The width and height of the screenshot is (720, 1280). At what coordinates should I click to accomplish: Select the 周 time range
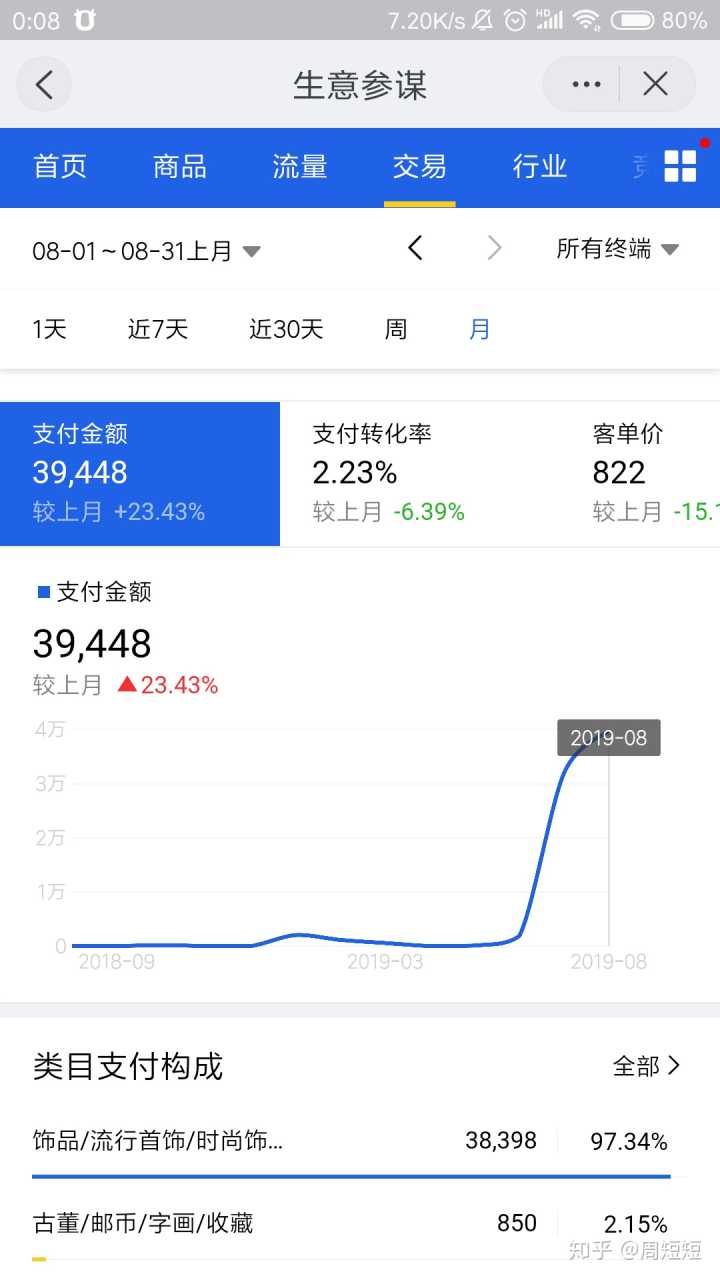tap(396, 329)
